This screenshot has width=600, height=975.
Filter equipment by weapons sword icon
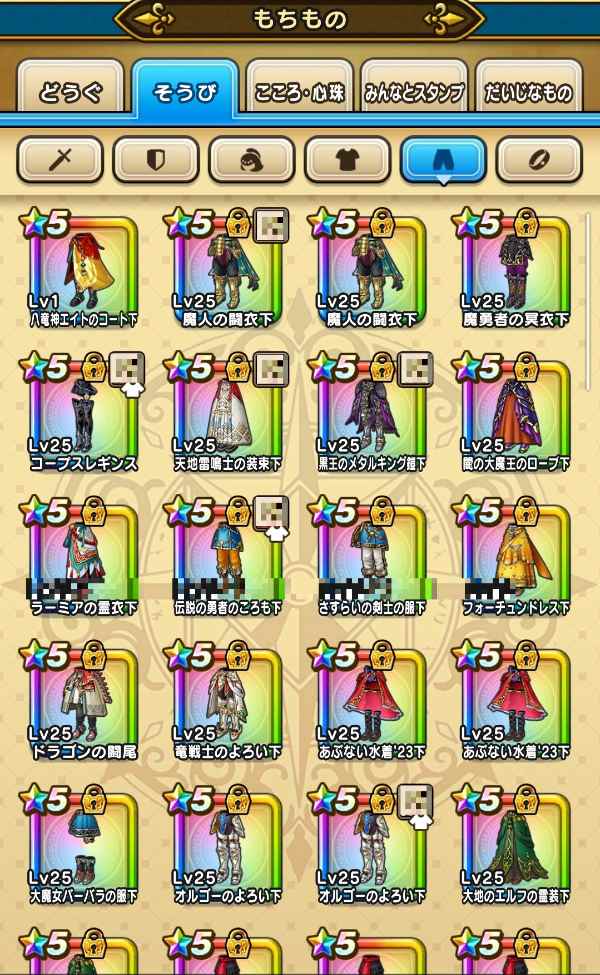pyautogui.click(x=60, y=159)
